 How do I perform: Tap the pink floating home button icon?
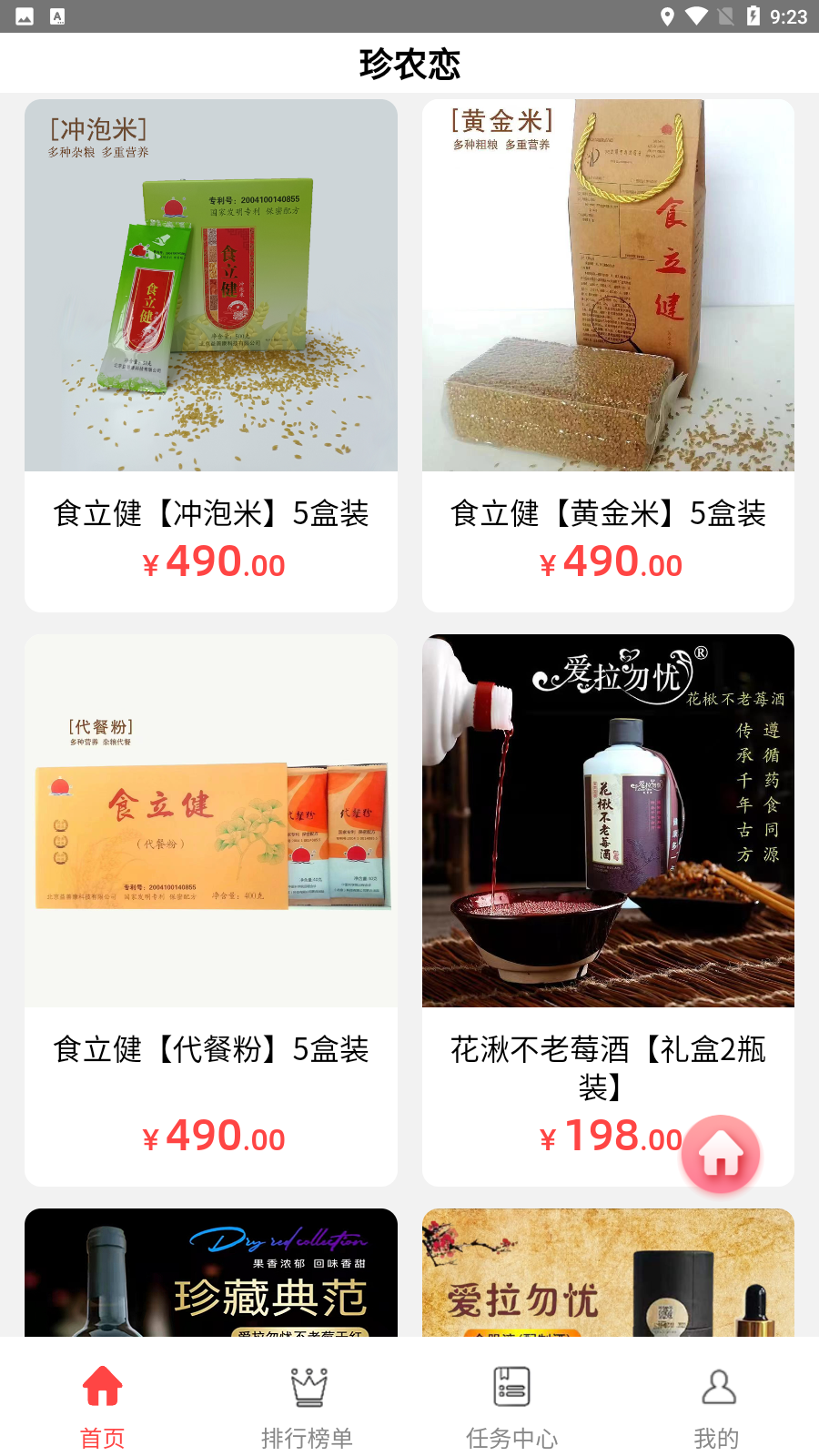(x=722, y=1153)
